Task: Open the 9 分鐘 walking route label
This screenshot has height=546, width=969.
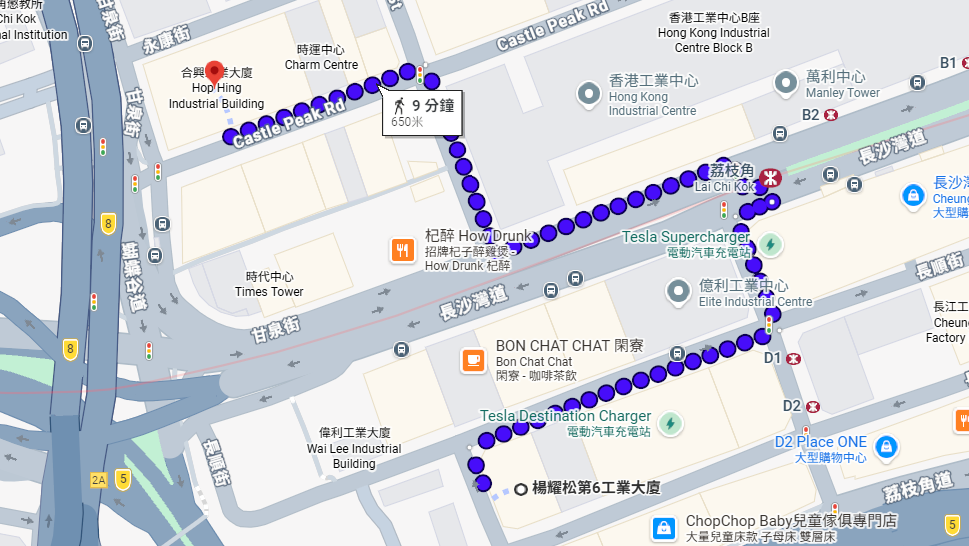Action: [421, 113]
